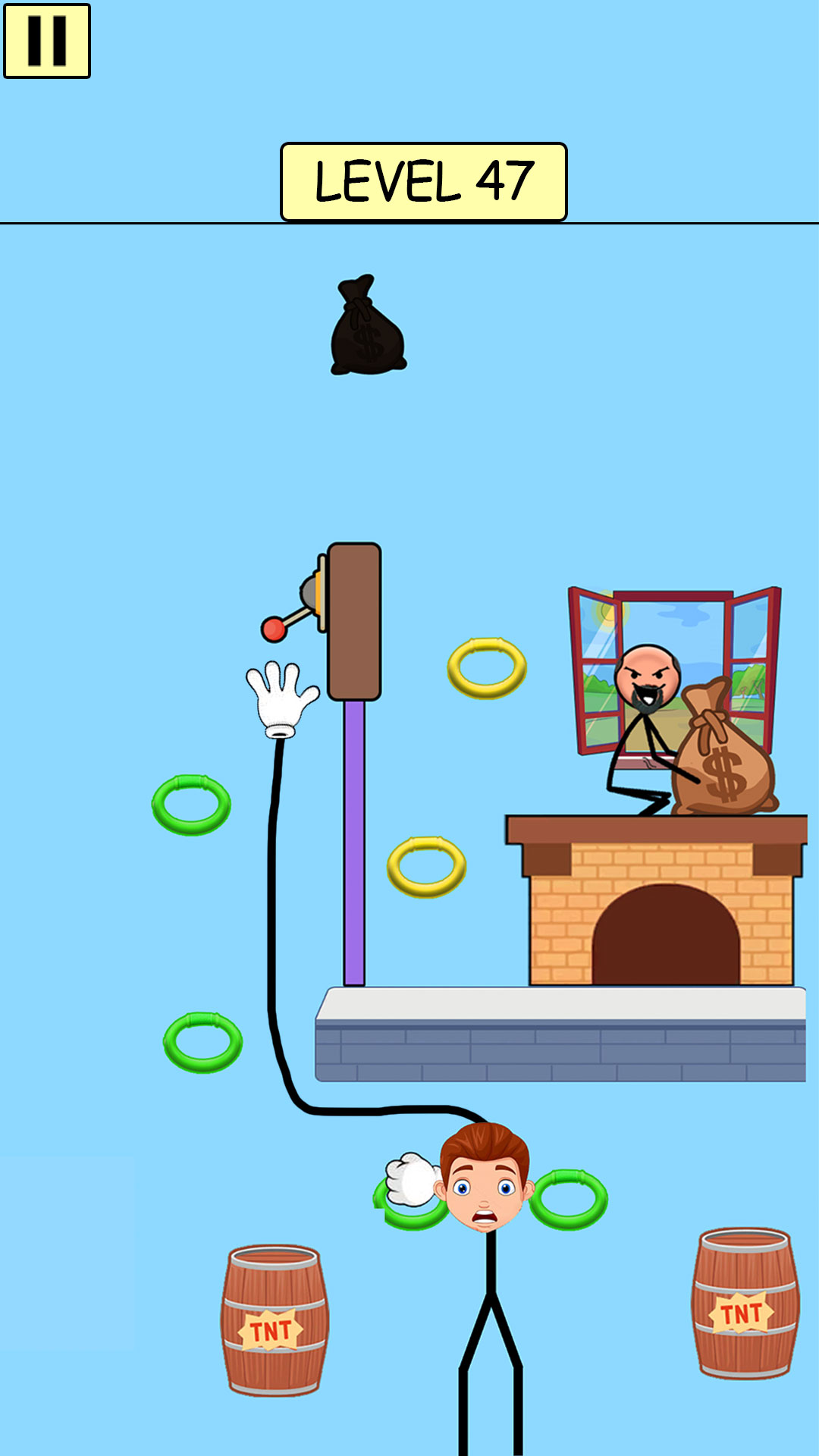Pause the game
The width and height of the screenshot is (819, 1456).
point(47,41)
